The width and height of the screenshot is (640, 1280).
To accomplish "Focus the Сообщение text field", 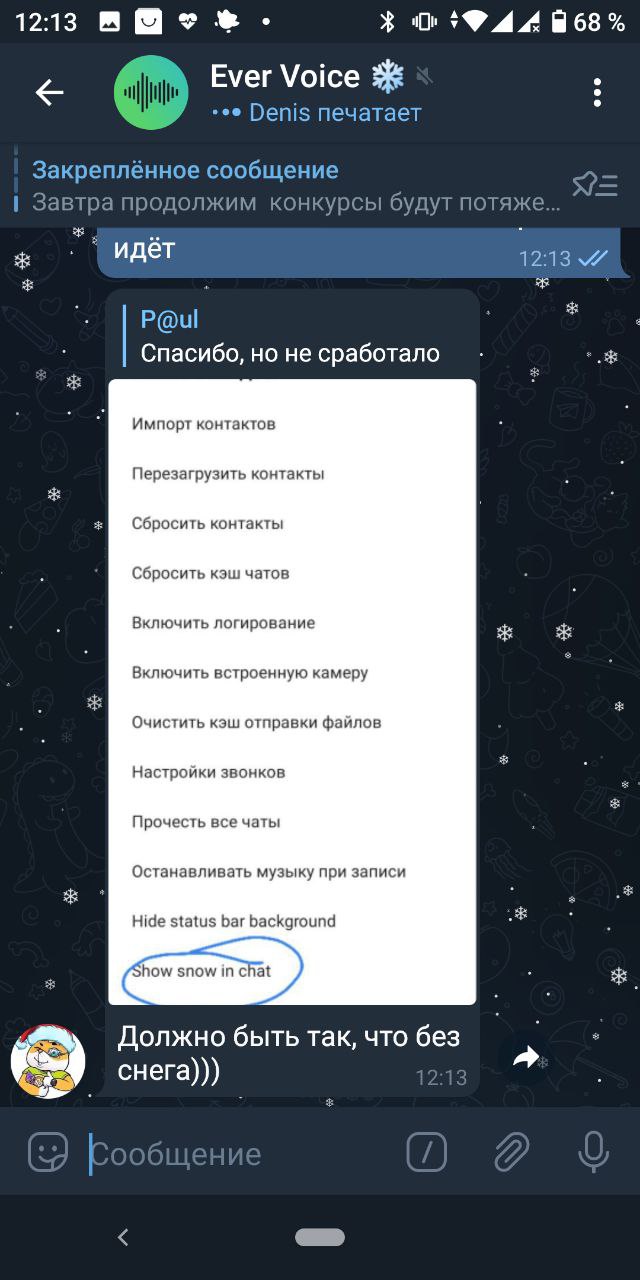I will [x=240, y=1154].
